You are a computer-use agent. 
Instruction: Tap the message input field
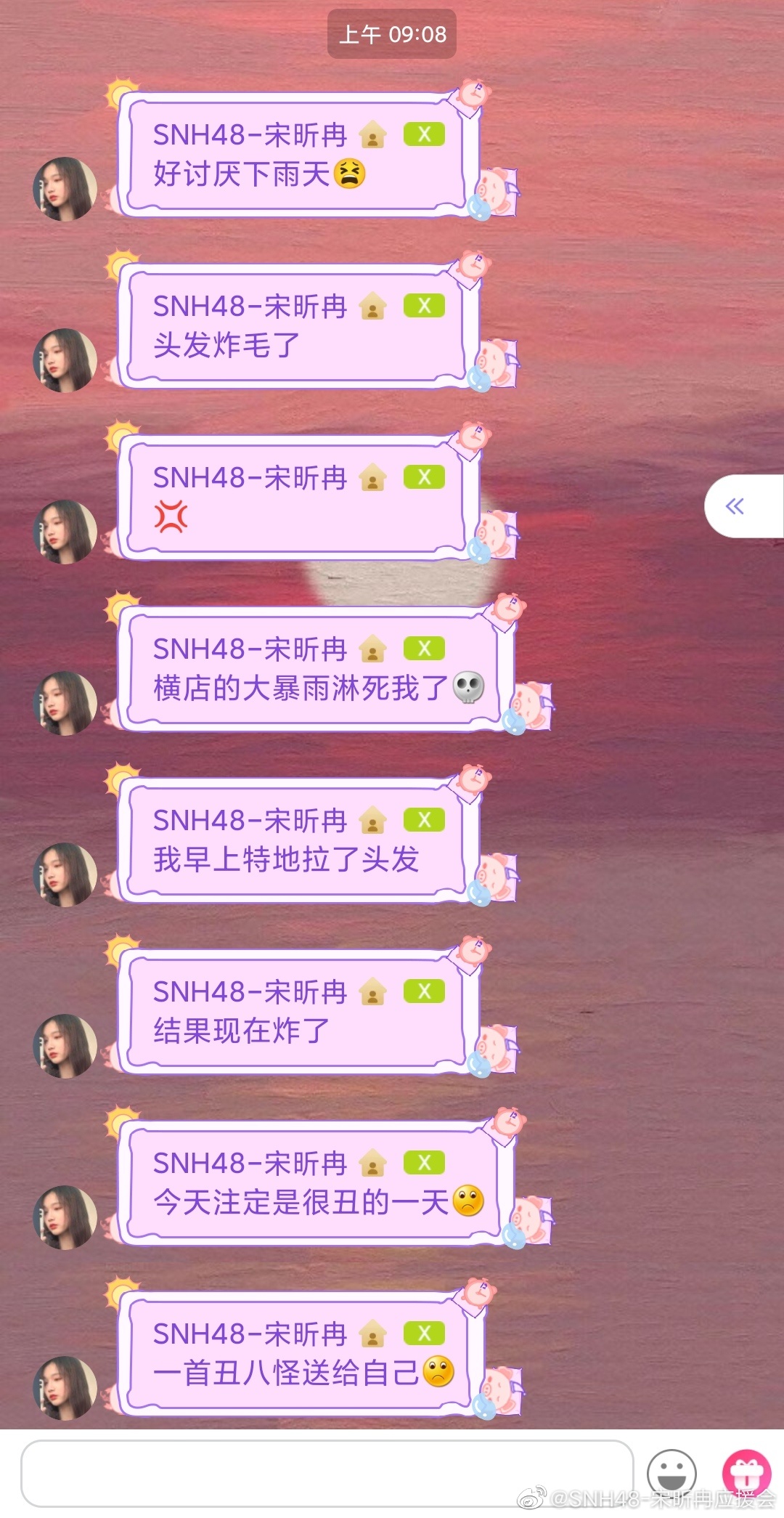click(x=327, y=1474)
